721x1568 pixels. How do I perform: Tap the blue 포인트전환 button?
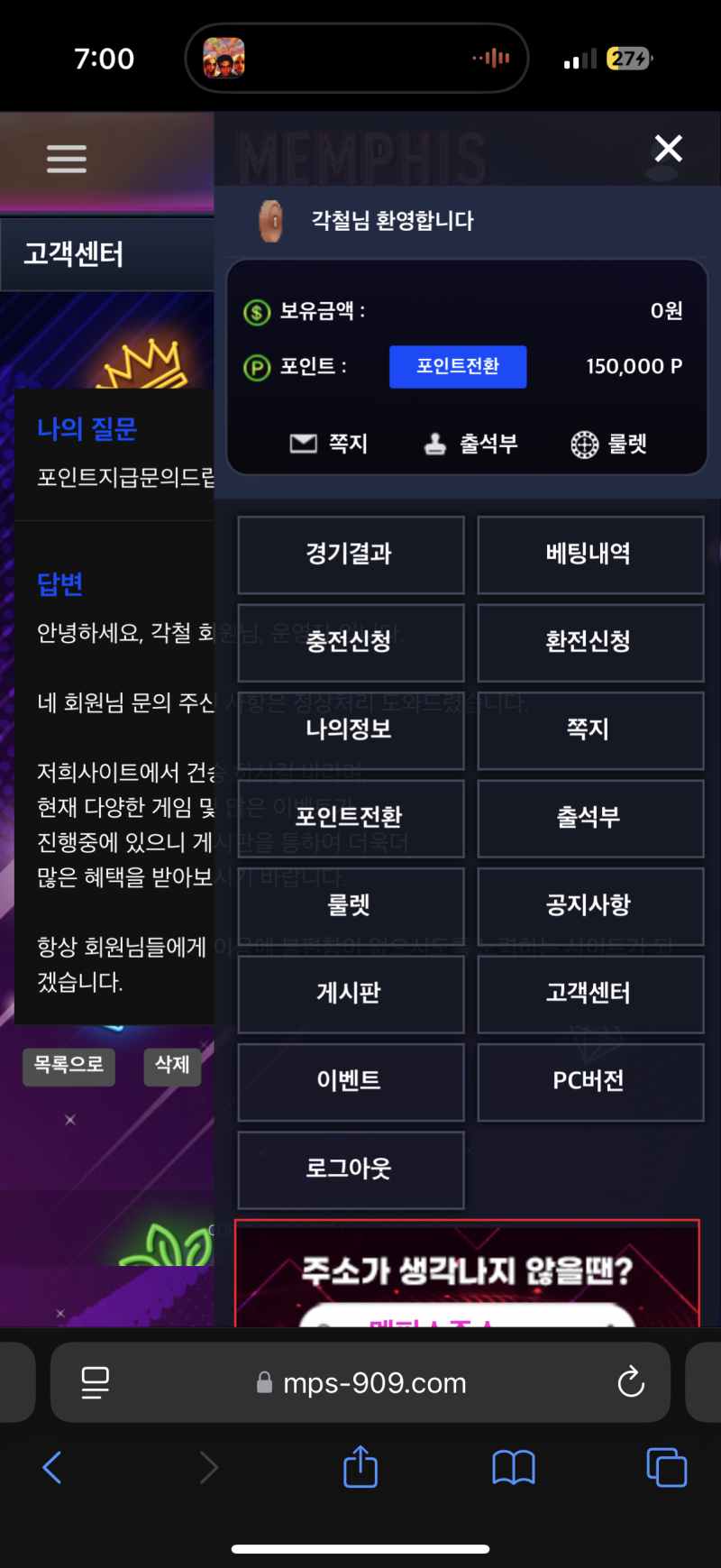point(458,366)
